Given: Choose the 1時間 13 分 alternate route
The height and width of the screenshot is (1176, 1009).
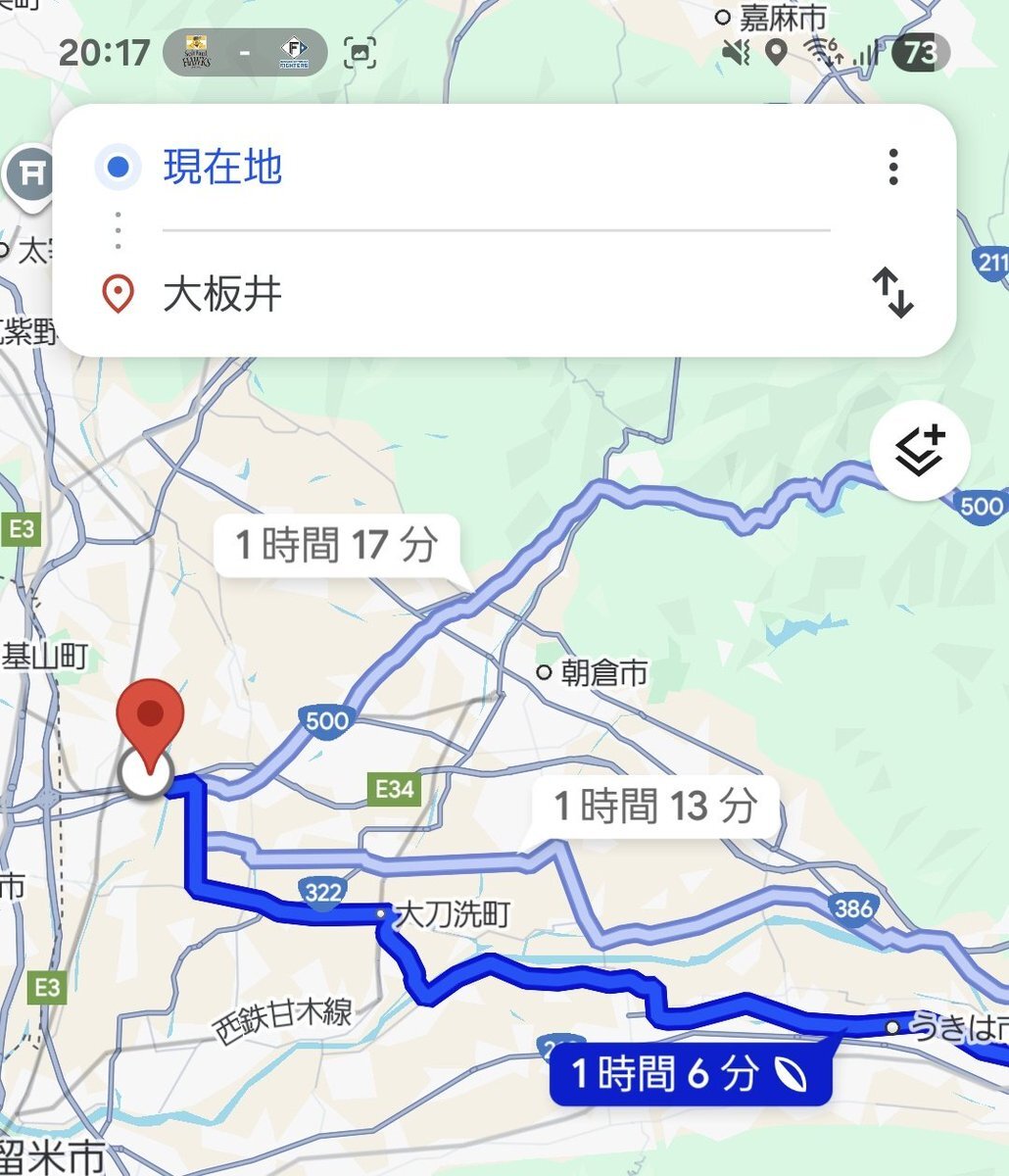Looking at the screenshot, I should pyautogui.click(x=655, y=807).
